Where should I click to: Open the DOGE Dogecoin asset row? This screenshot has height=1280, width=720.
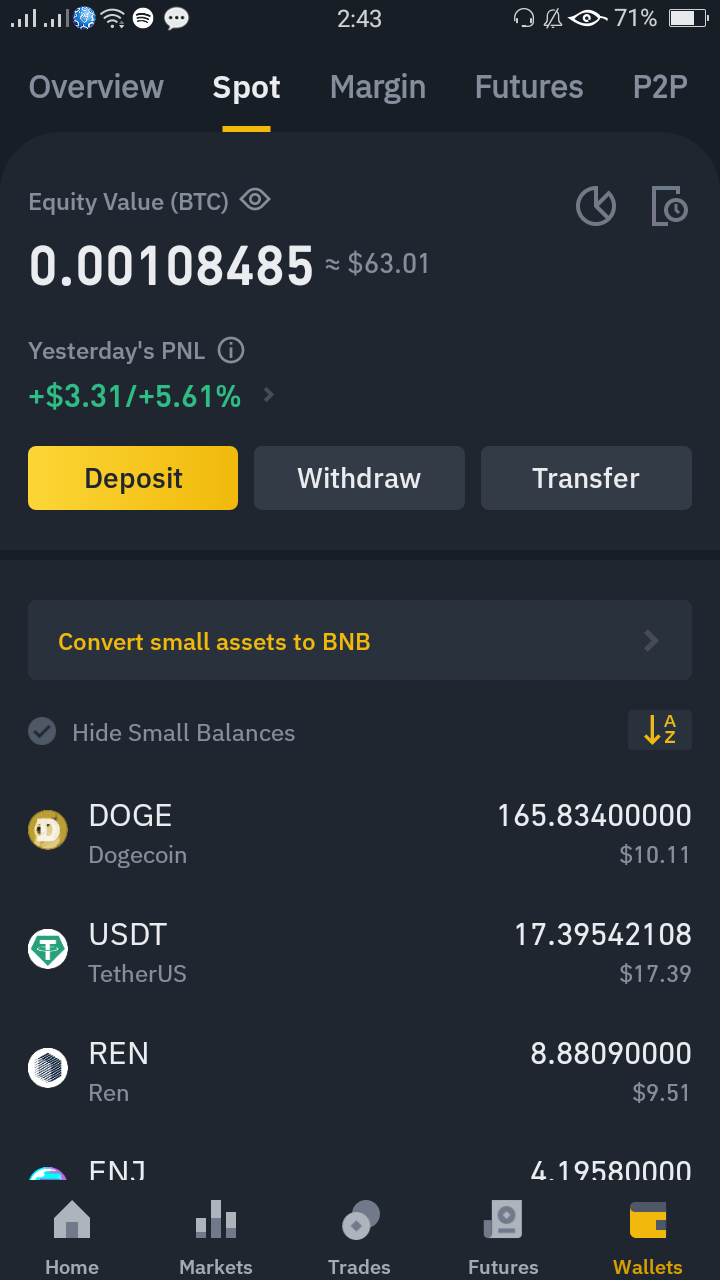click(360, 833)
